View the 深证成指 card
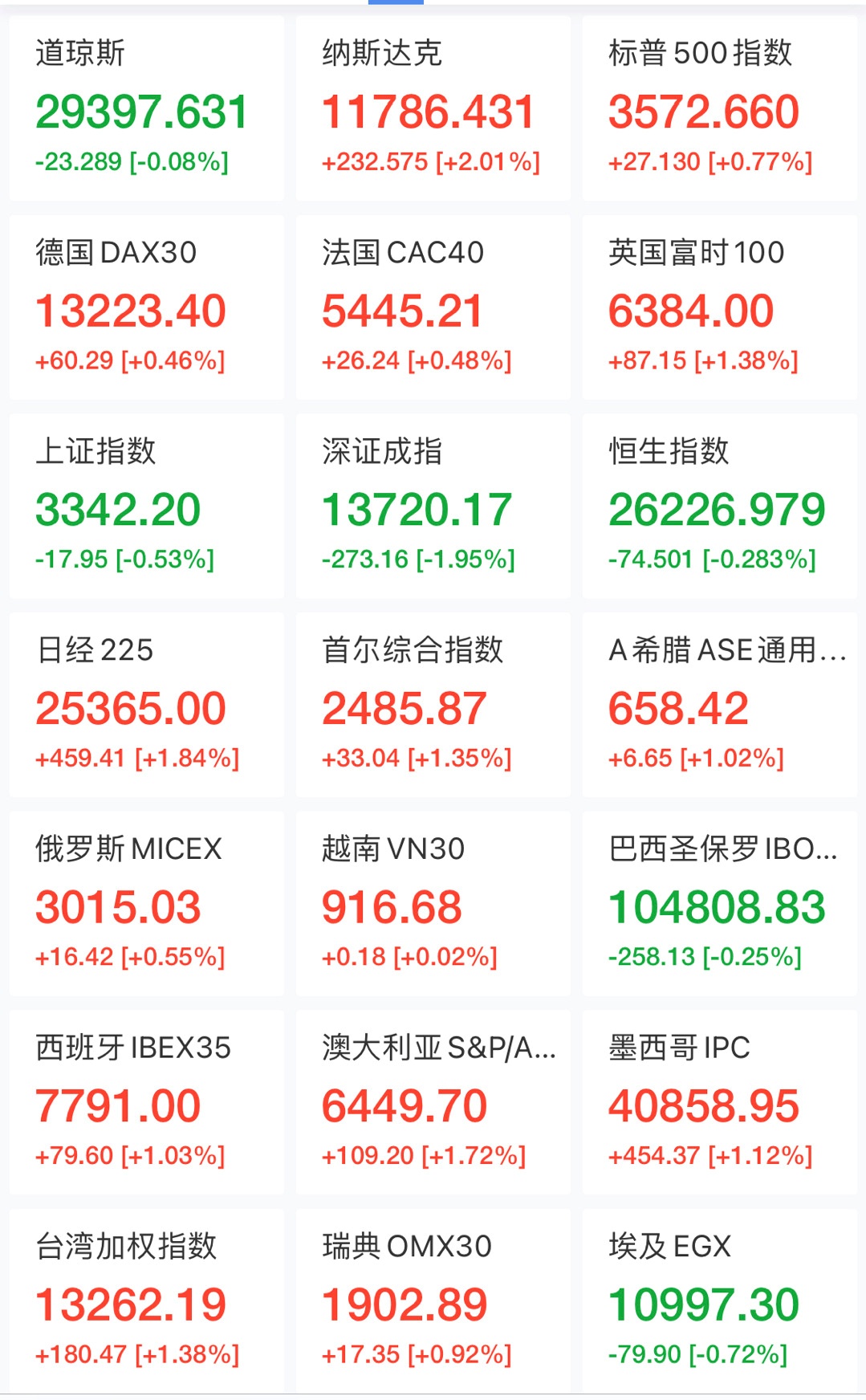Image resolution: width=866 pixels, height=1400 pixels. [x=433, y=506]
